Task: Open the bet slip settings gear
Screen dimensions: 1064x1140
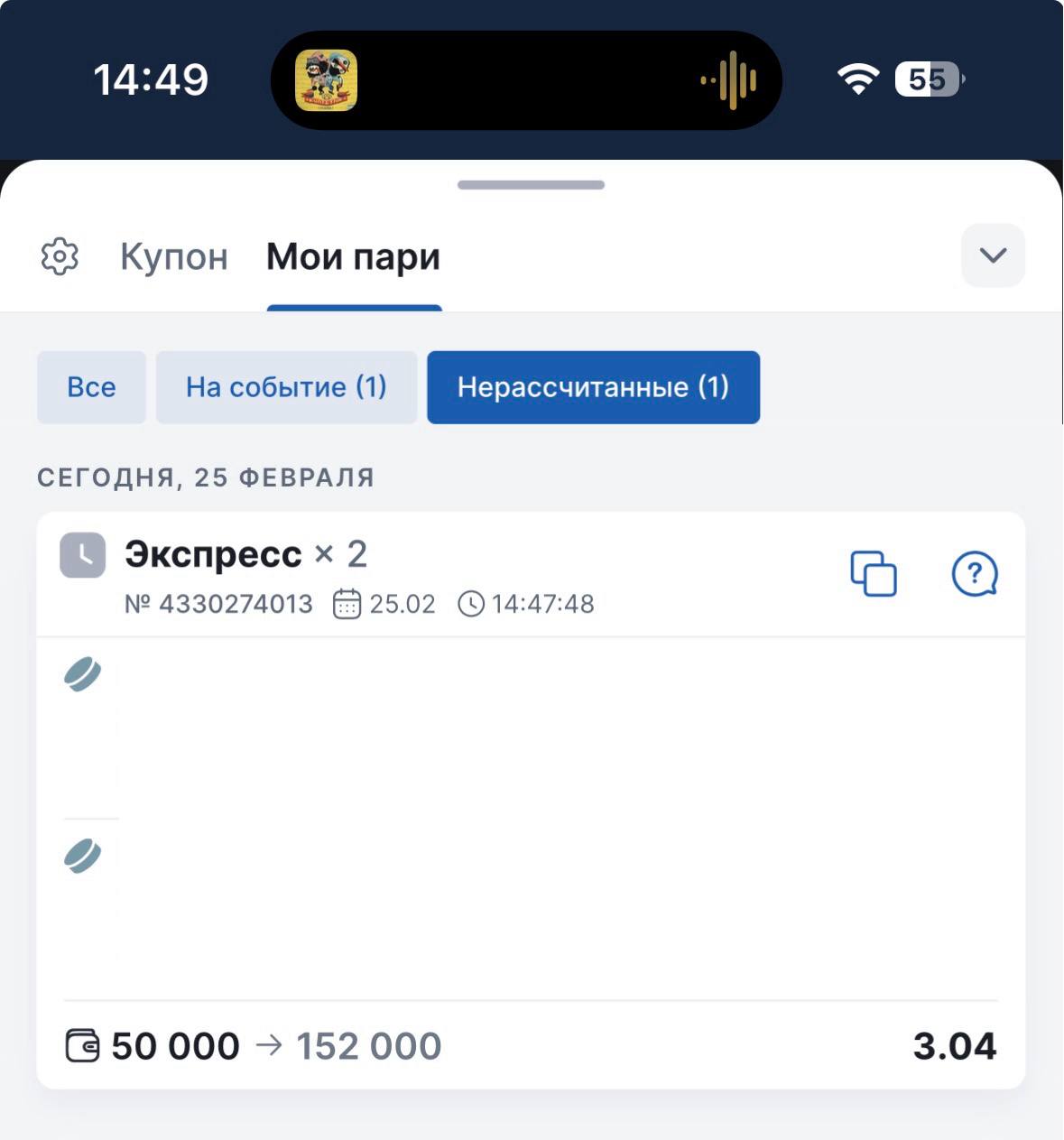Action: coord(60,256)
